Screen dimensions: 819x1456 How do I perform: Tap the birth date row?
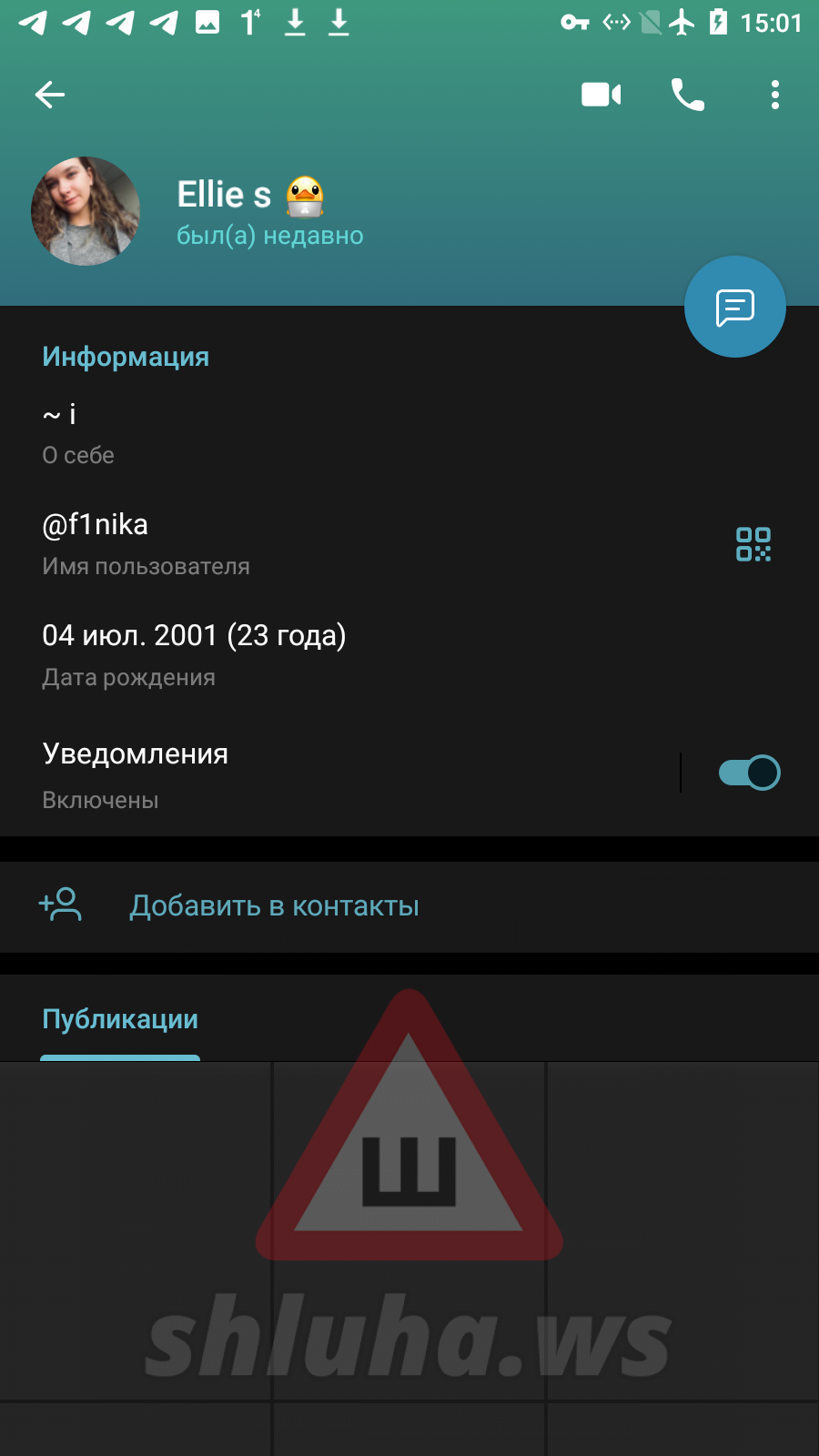tap(409, 654)
